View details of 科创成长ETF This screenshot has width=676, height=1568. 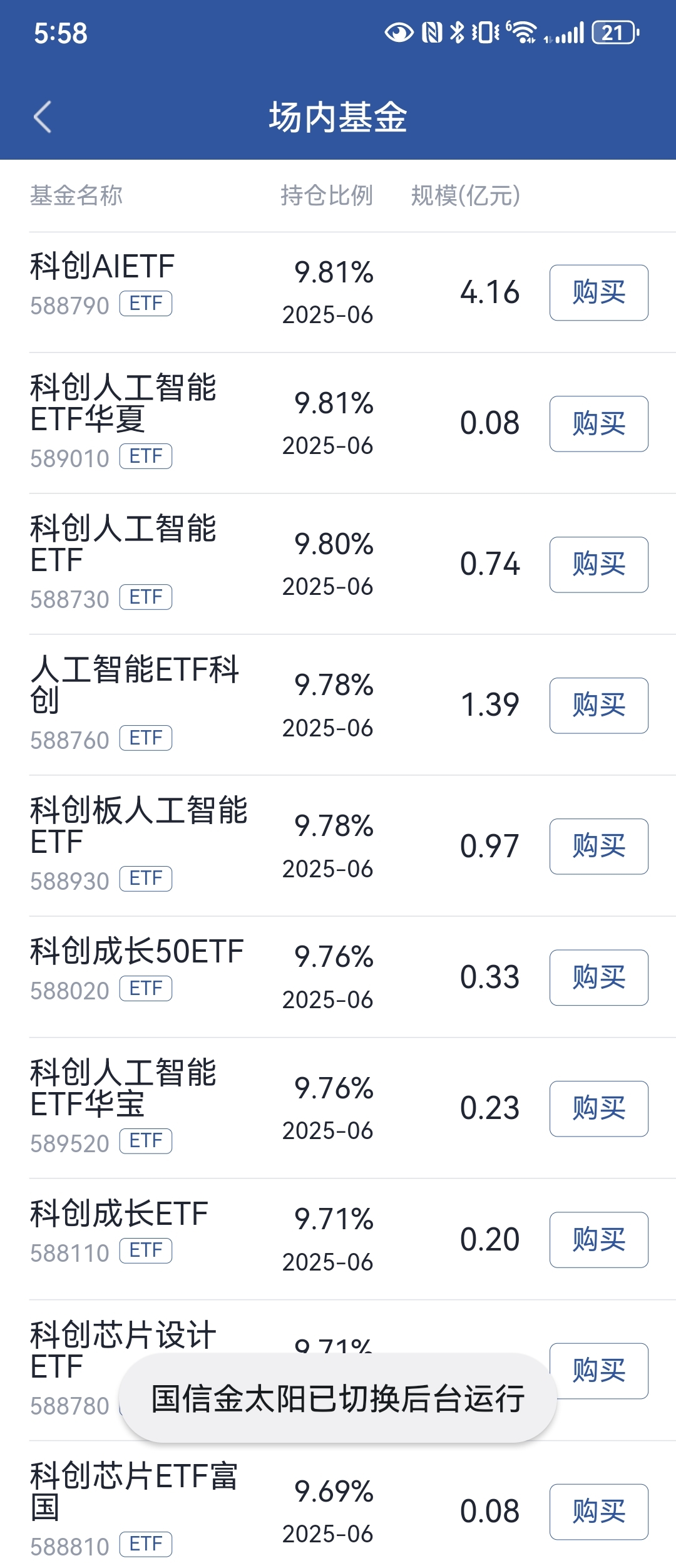point(119,1214)
